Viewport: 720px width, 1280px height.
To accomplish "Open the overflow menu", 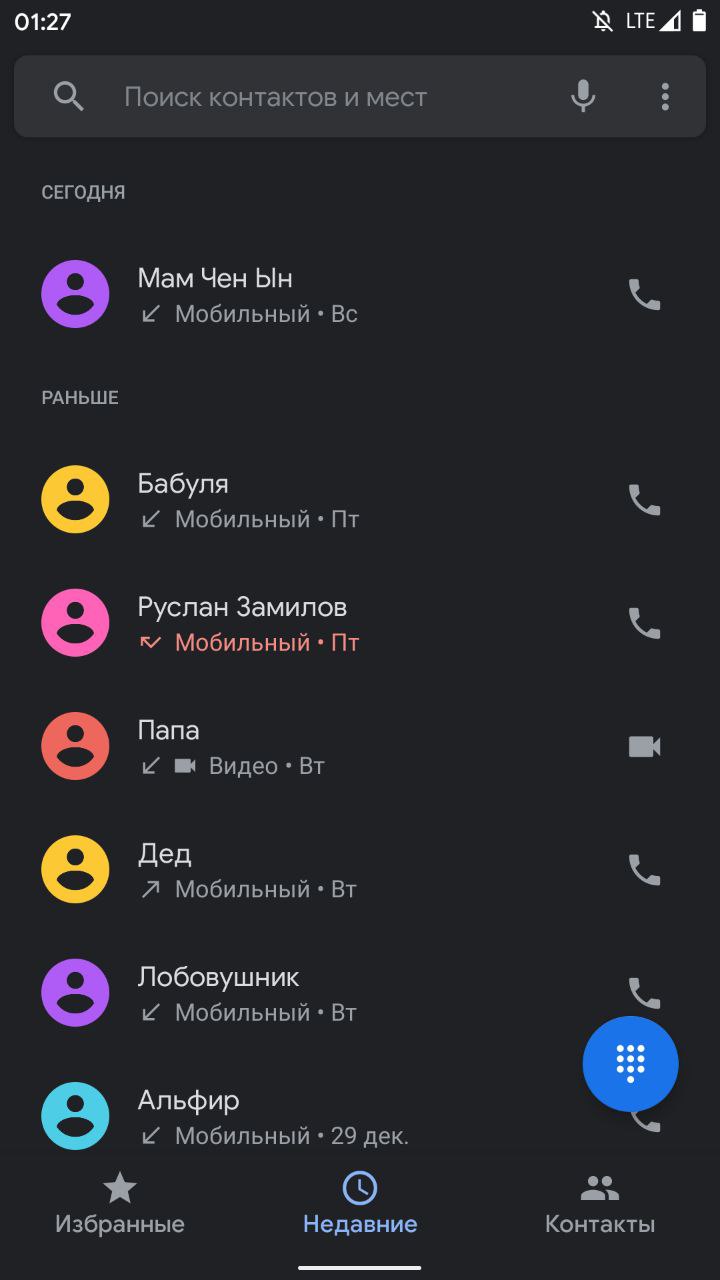I will coord(665,97).
